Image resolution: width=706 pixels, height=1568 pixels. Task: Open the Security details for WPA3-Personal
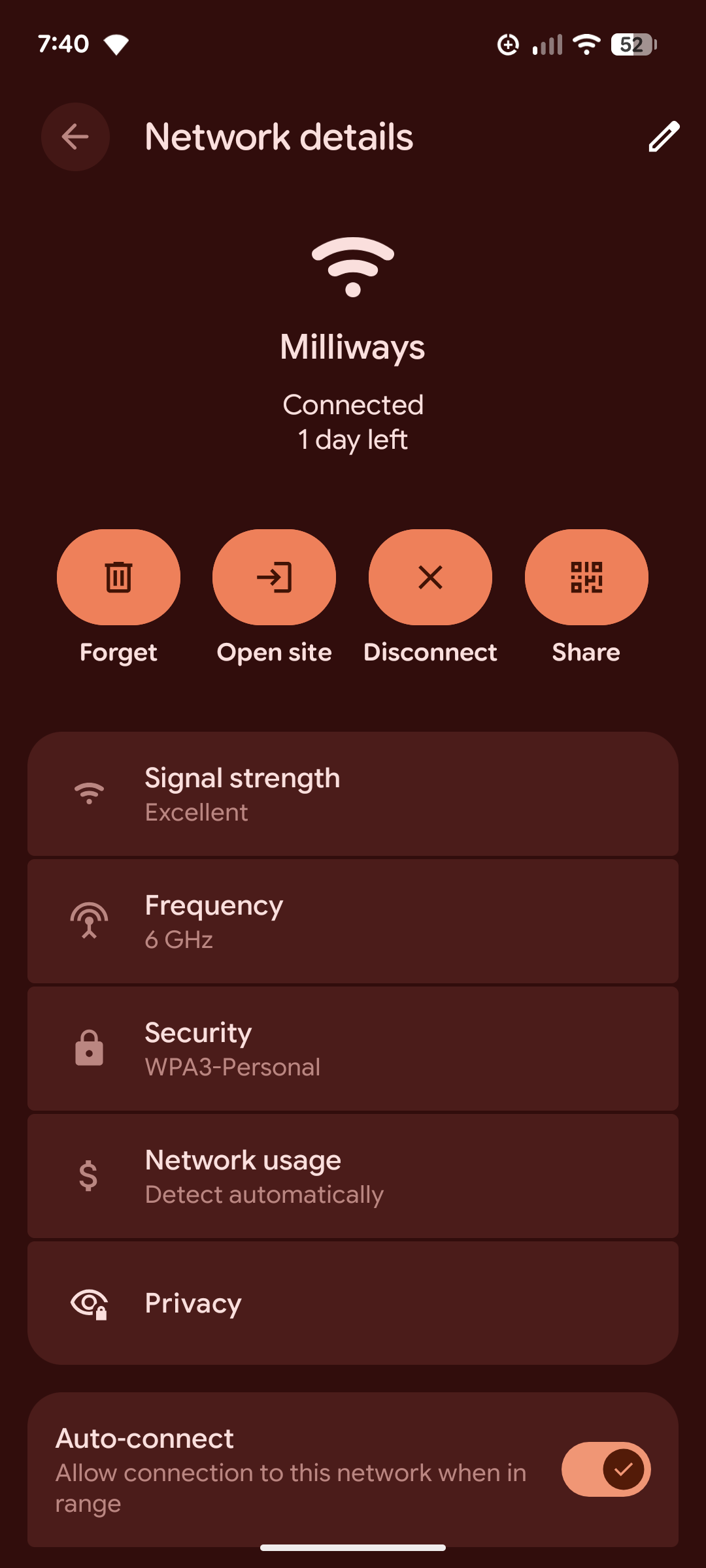pos(353,1047)
